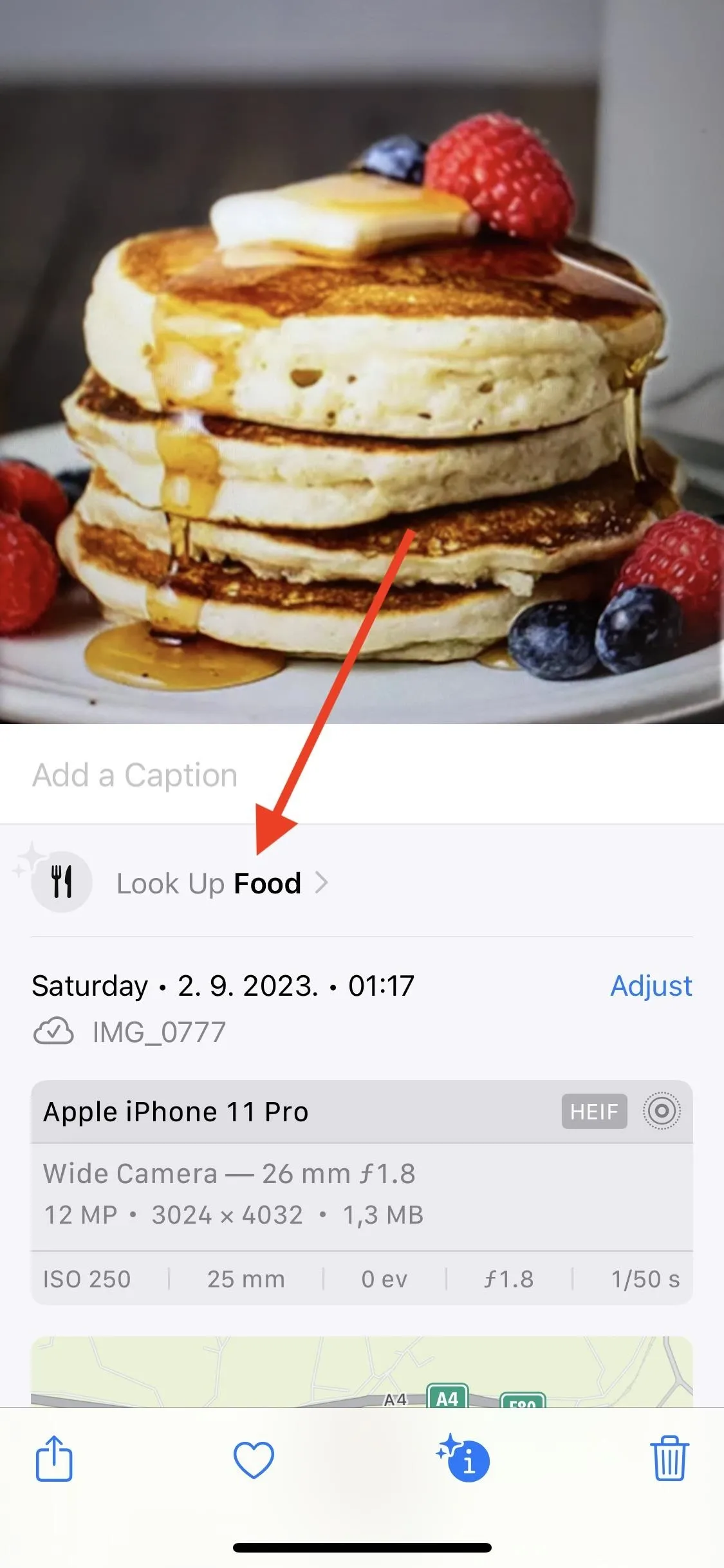Image resolution: width=724 pixels, height=1568 pixels.
Task: Tap the pancake photo
Action: [x=362, y=362]
